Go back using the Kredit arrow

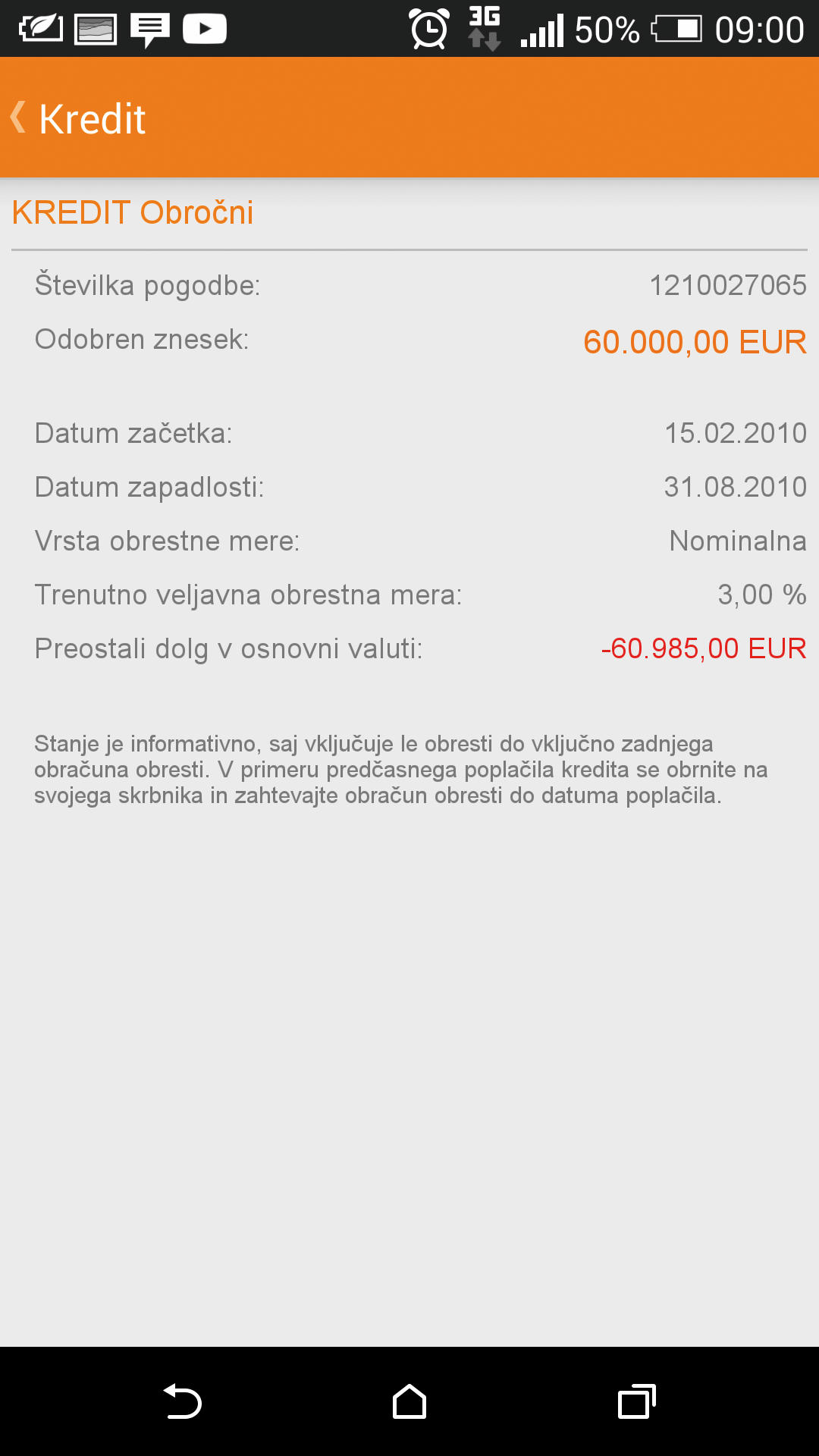[19, 118]
